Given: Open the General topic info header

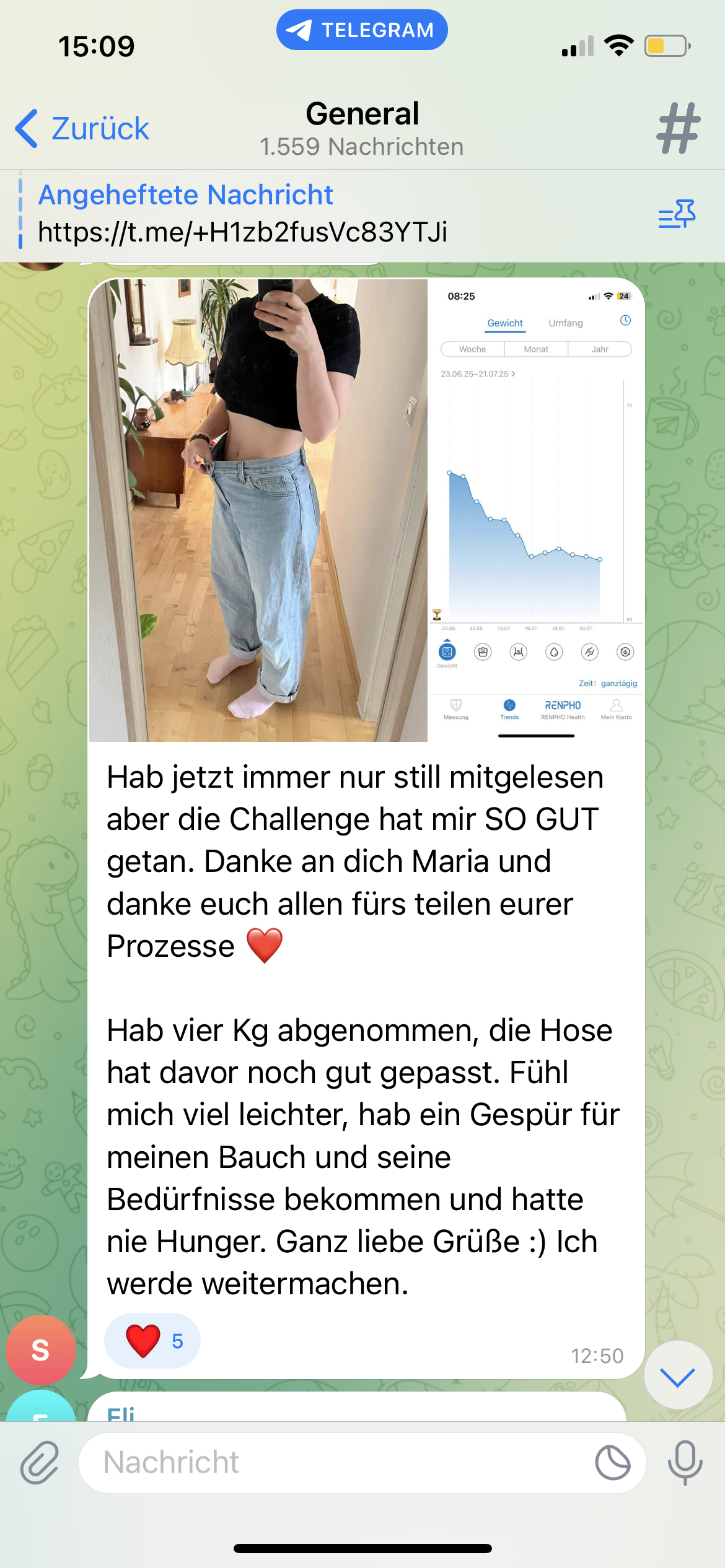Looking at the screenshot, I should 362,129.
